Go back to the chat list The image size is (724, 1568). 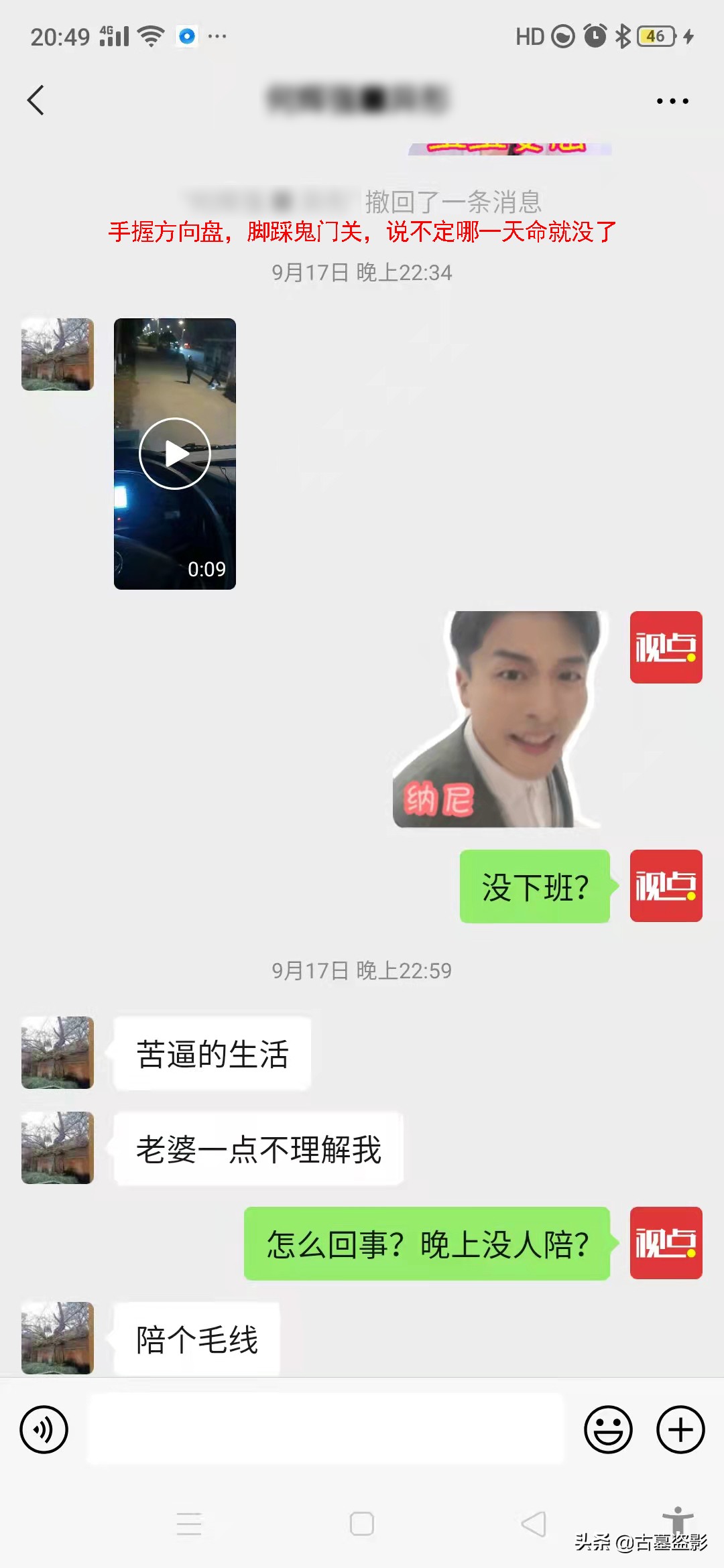(x=36, y=101)
